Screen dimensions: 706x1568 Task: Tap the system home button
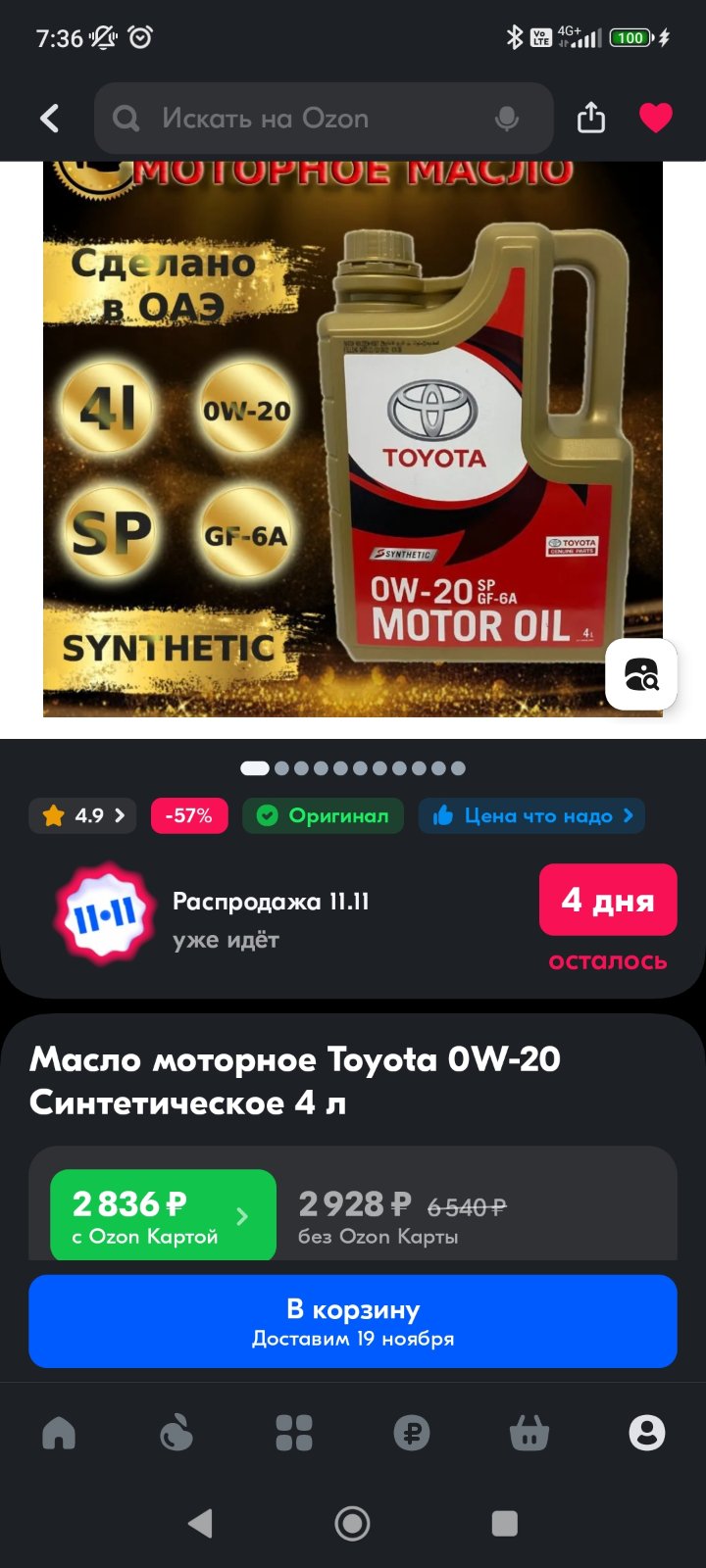pos(353,1523)
